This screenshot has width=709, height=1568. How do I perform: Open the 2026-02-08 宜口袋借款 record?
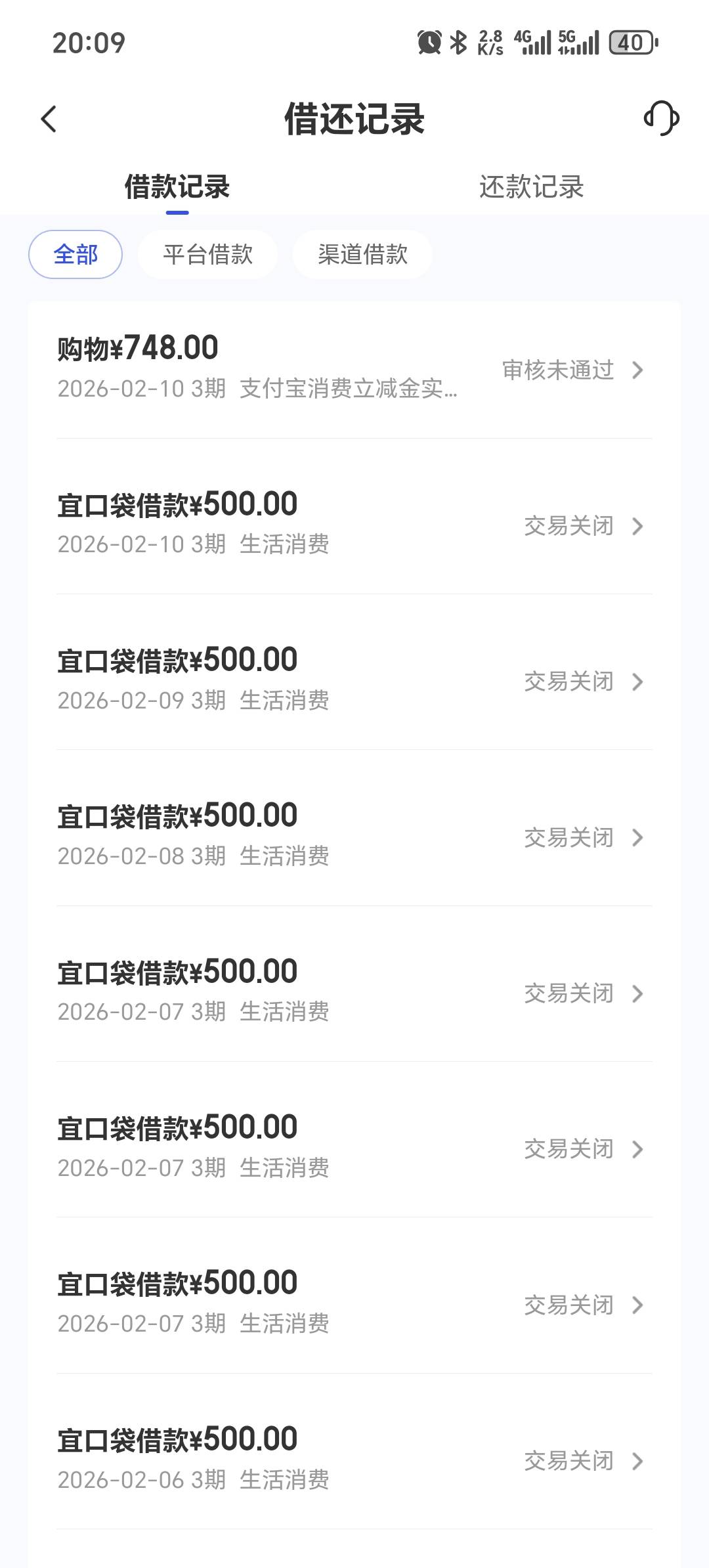[354, 836]
